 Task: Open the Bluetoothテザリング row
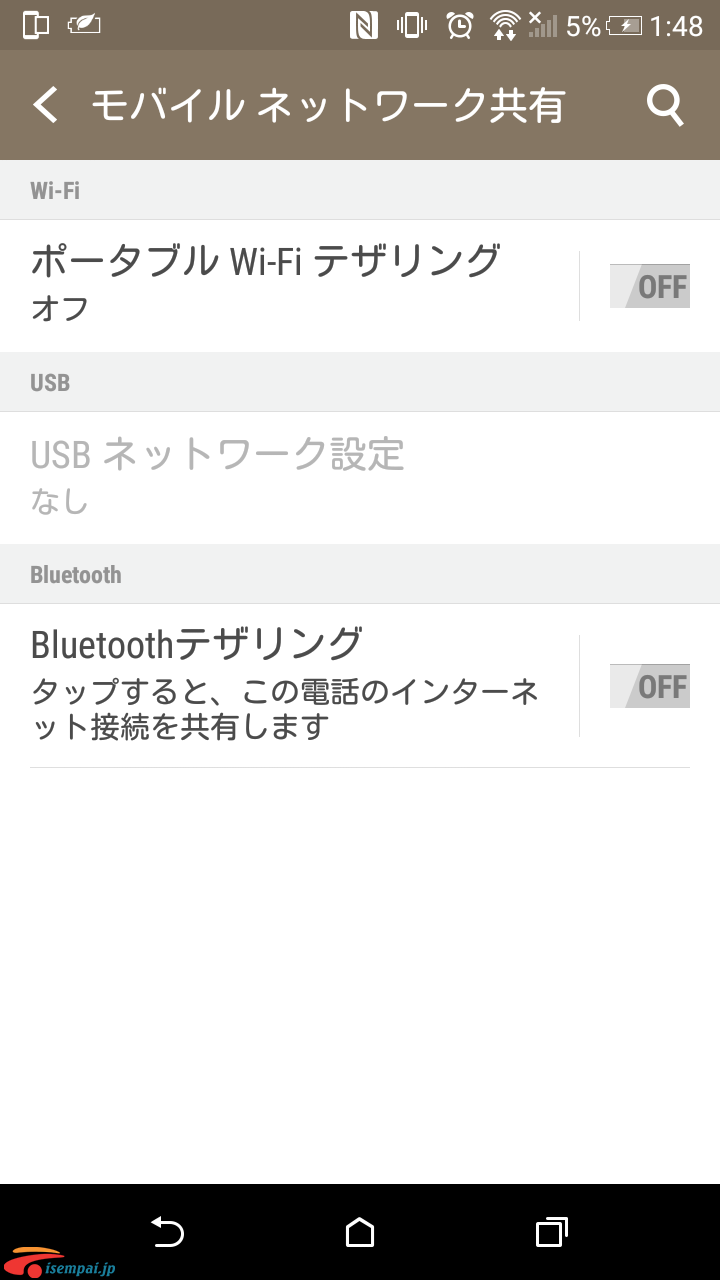pos(290,686)
